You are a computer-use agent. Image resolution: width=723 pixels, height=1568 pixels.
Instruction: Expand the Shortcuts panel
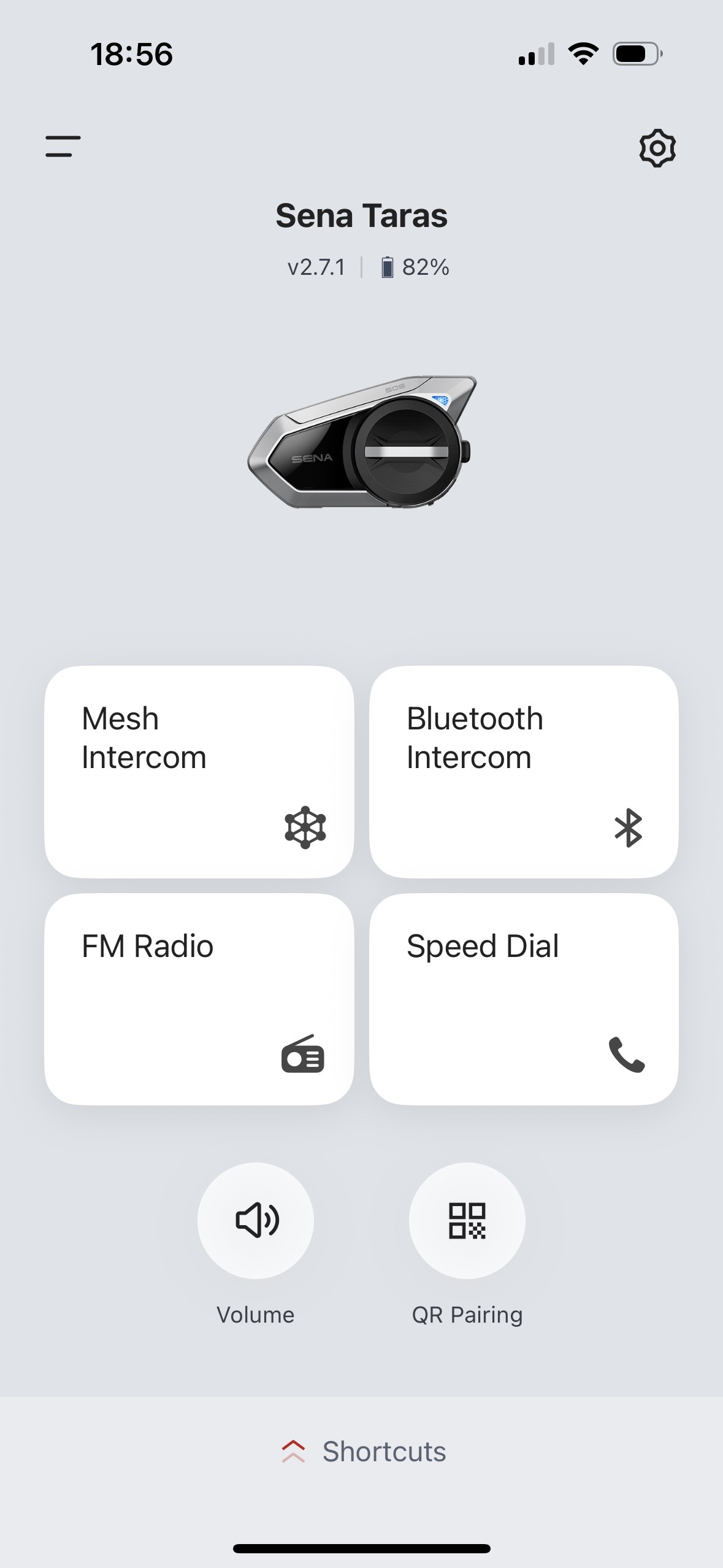pyautogui.click(x=363, y=1451)
